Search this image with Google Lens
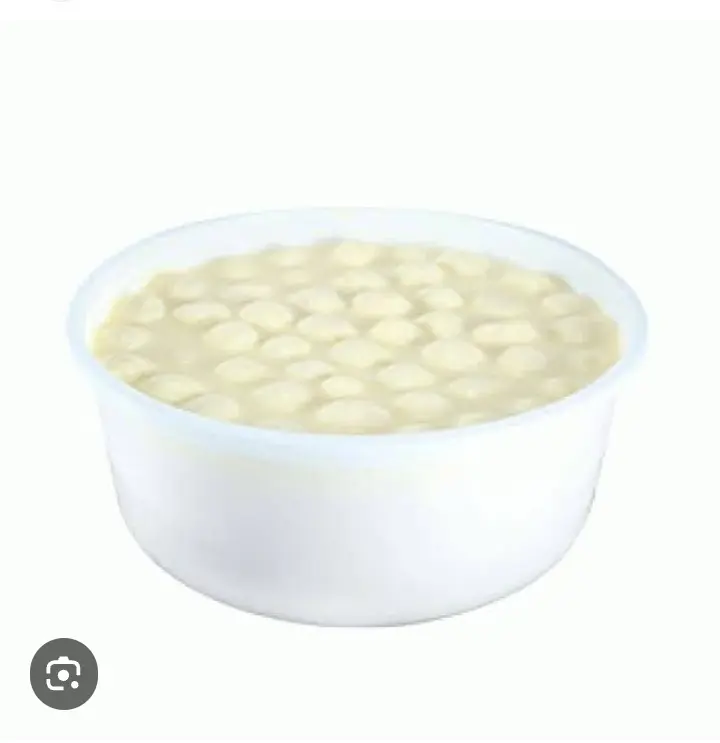 click(x=64, y=674)
